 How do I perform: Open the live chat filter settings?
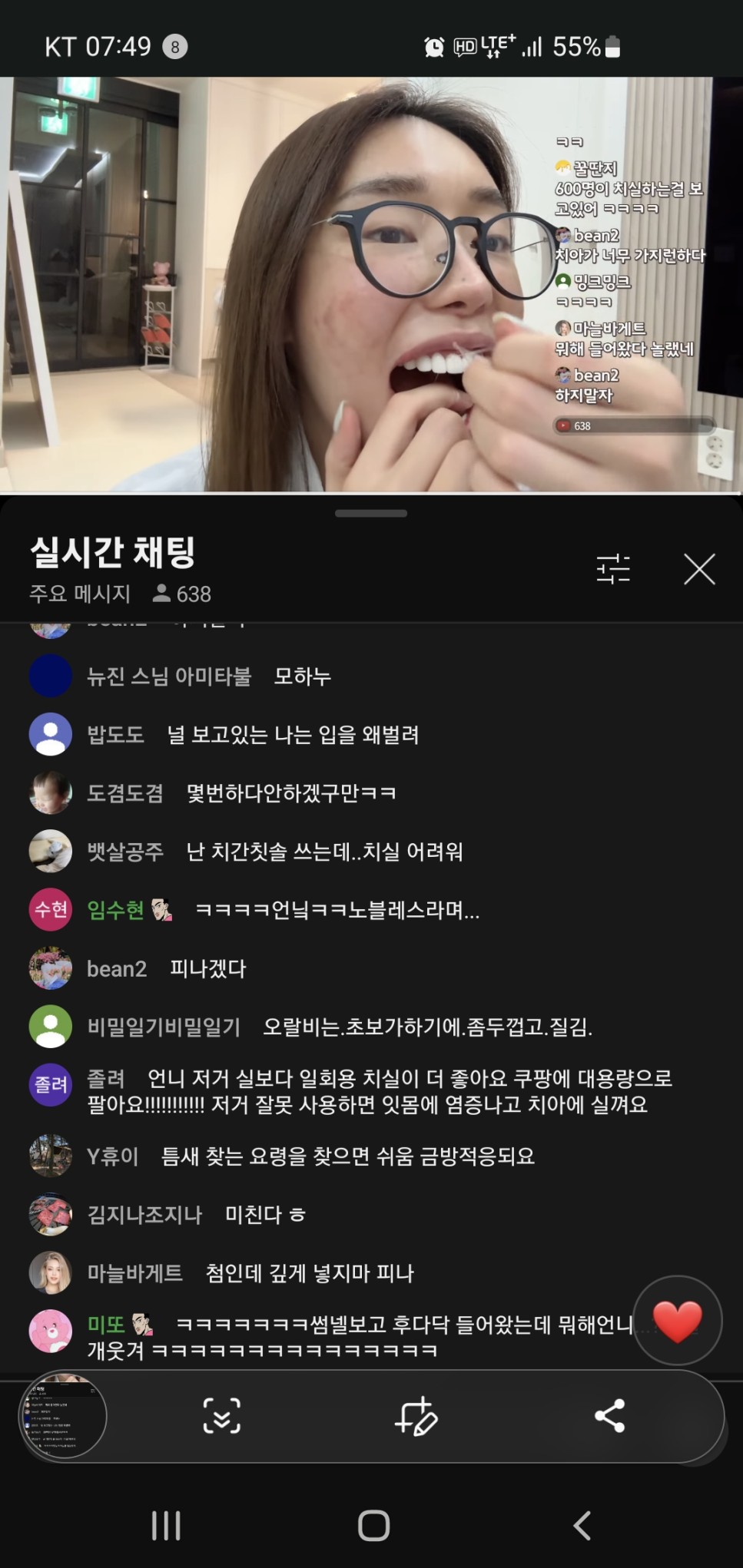pos(612,570)
